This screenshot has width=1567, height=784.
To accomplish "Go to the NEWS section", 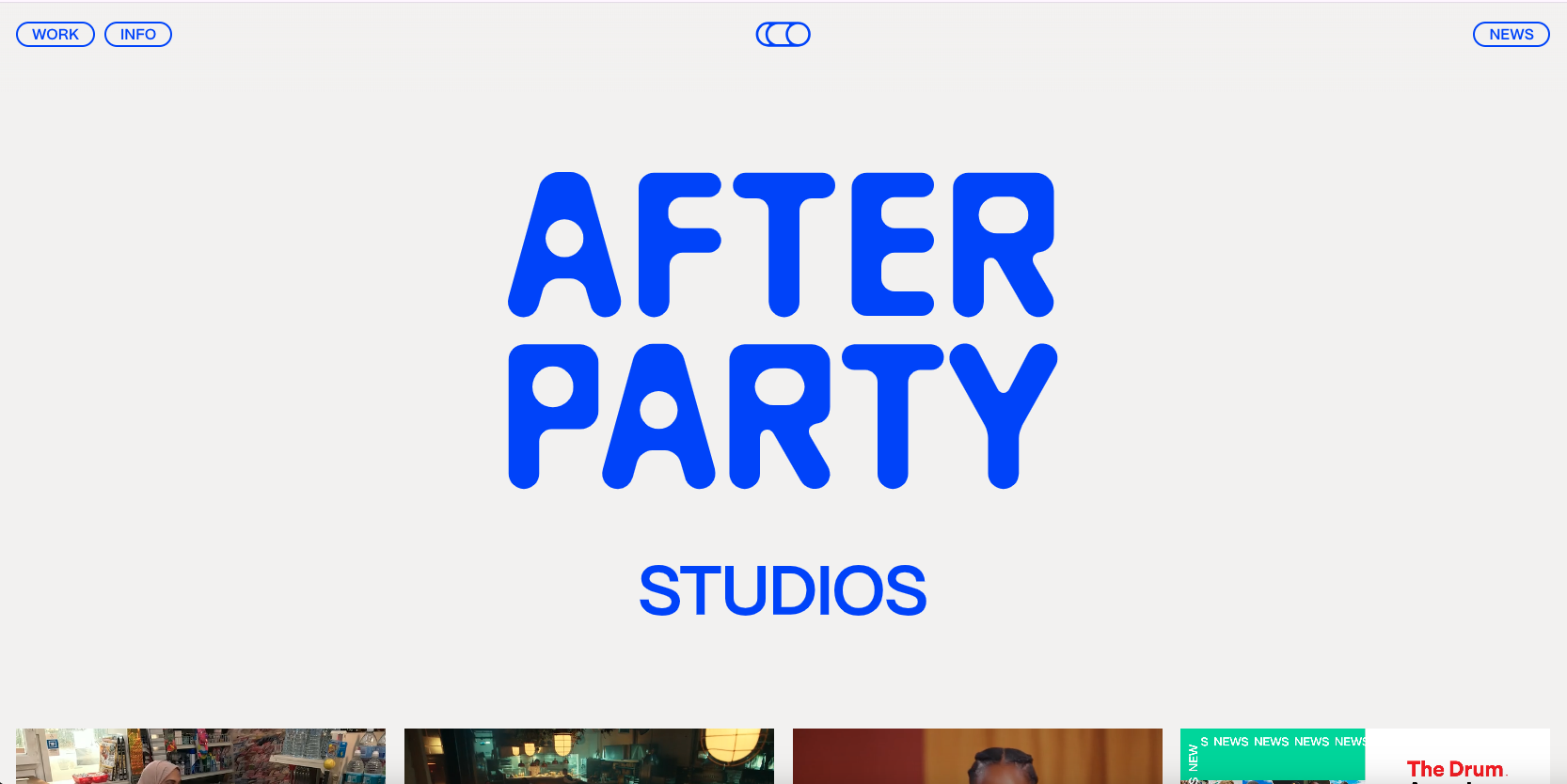I will click(1511, 35).
